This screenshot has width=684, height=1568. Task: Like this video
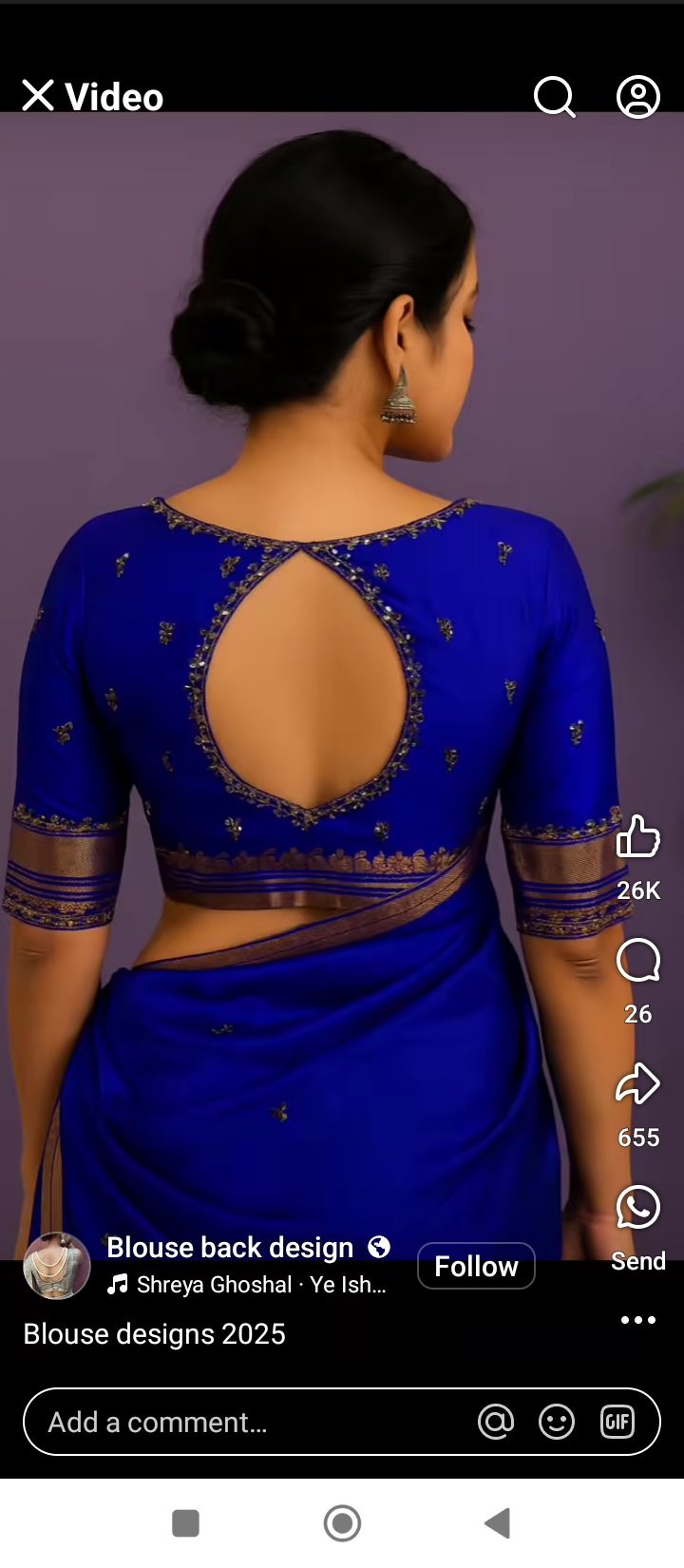pos(637,837)
